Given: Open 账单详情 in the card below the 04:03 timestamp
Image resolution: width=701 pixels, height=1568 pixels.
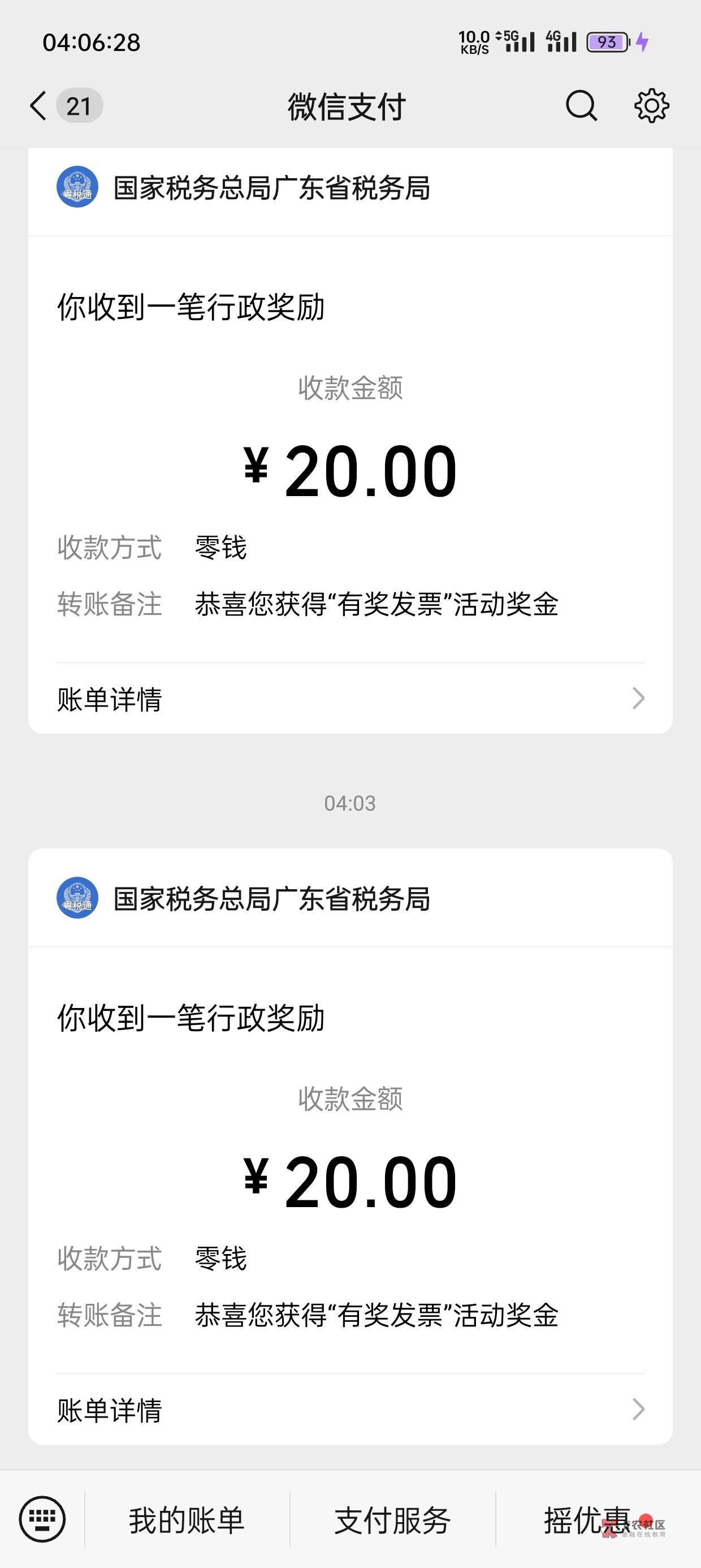Looking at the screenshot, I should [350, 1409].
